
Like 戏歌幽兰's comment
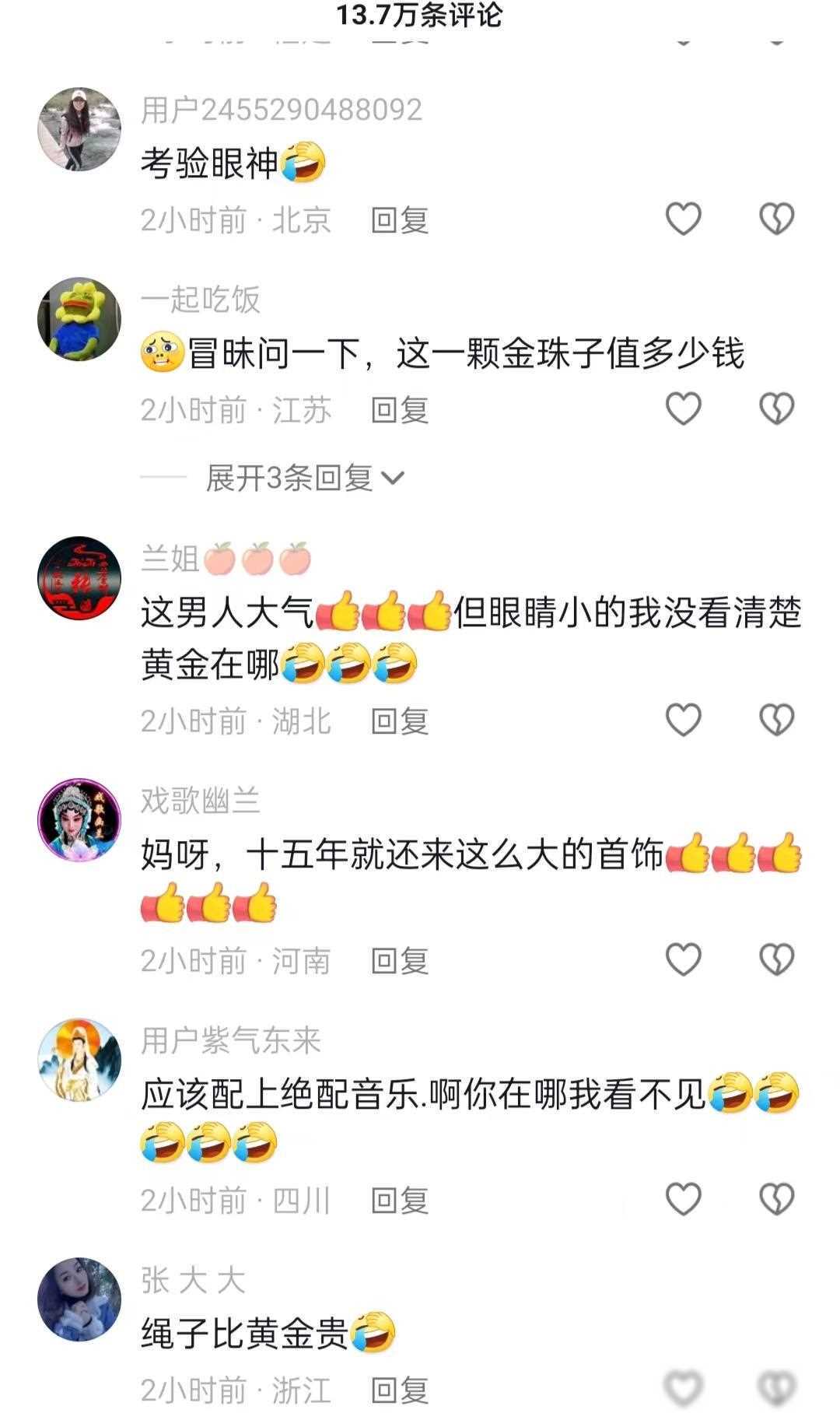[x=684, y=959]
